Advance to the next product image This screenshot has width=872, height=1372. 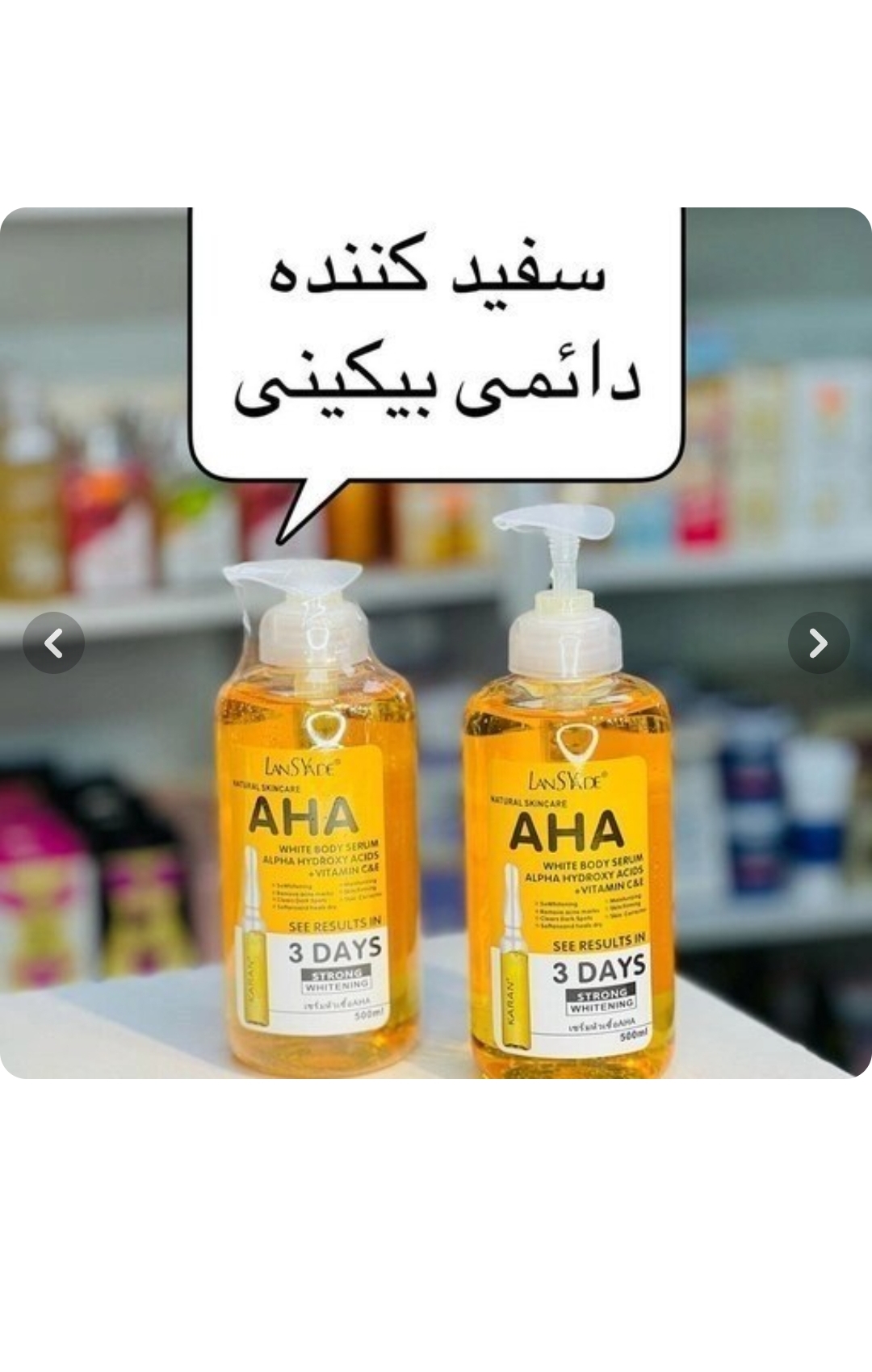[x=818, y=643]
